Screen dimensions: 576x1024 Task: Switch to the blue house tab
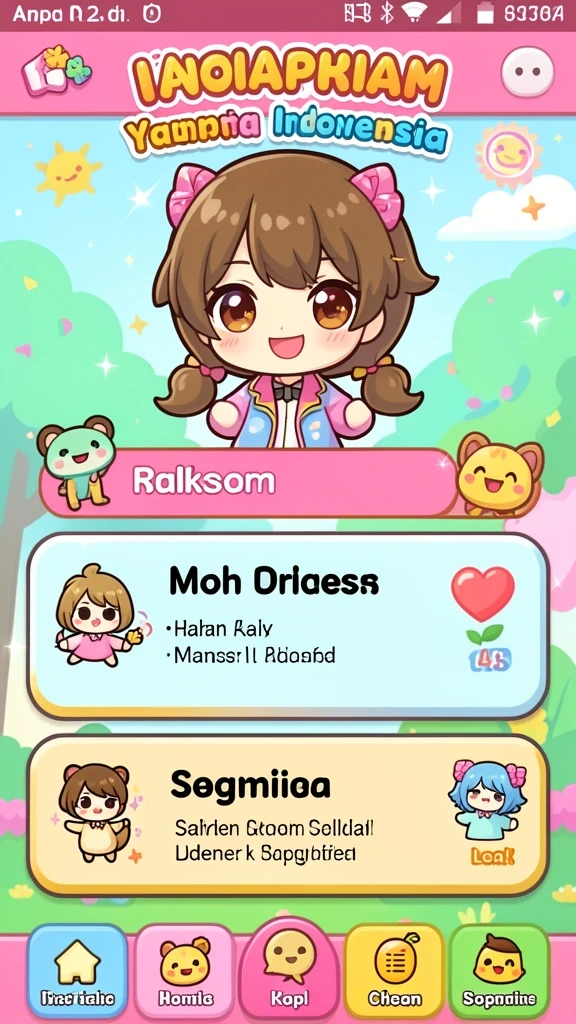click(77, 972)
